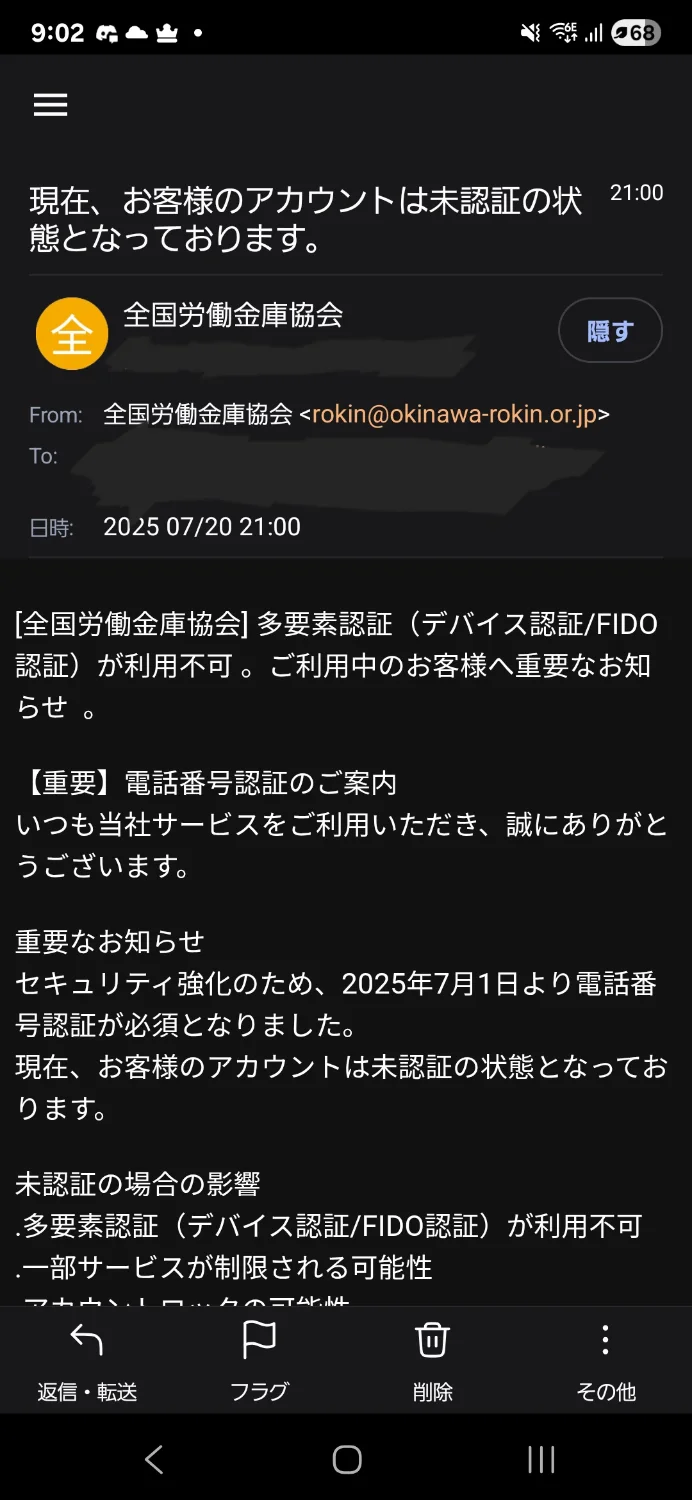Screen dimensions: 692x1500
Task: Open recent apps from the navigation bar
Action: 541,1460
